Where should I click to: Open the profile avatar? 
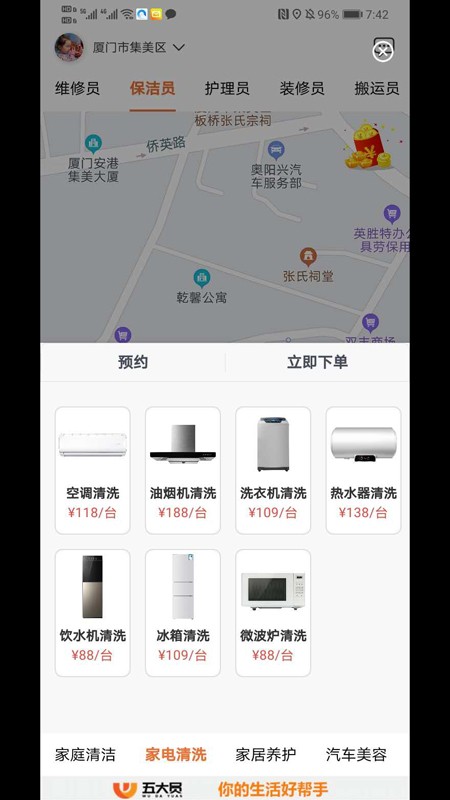click(69, 47)
